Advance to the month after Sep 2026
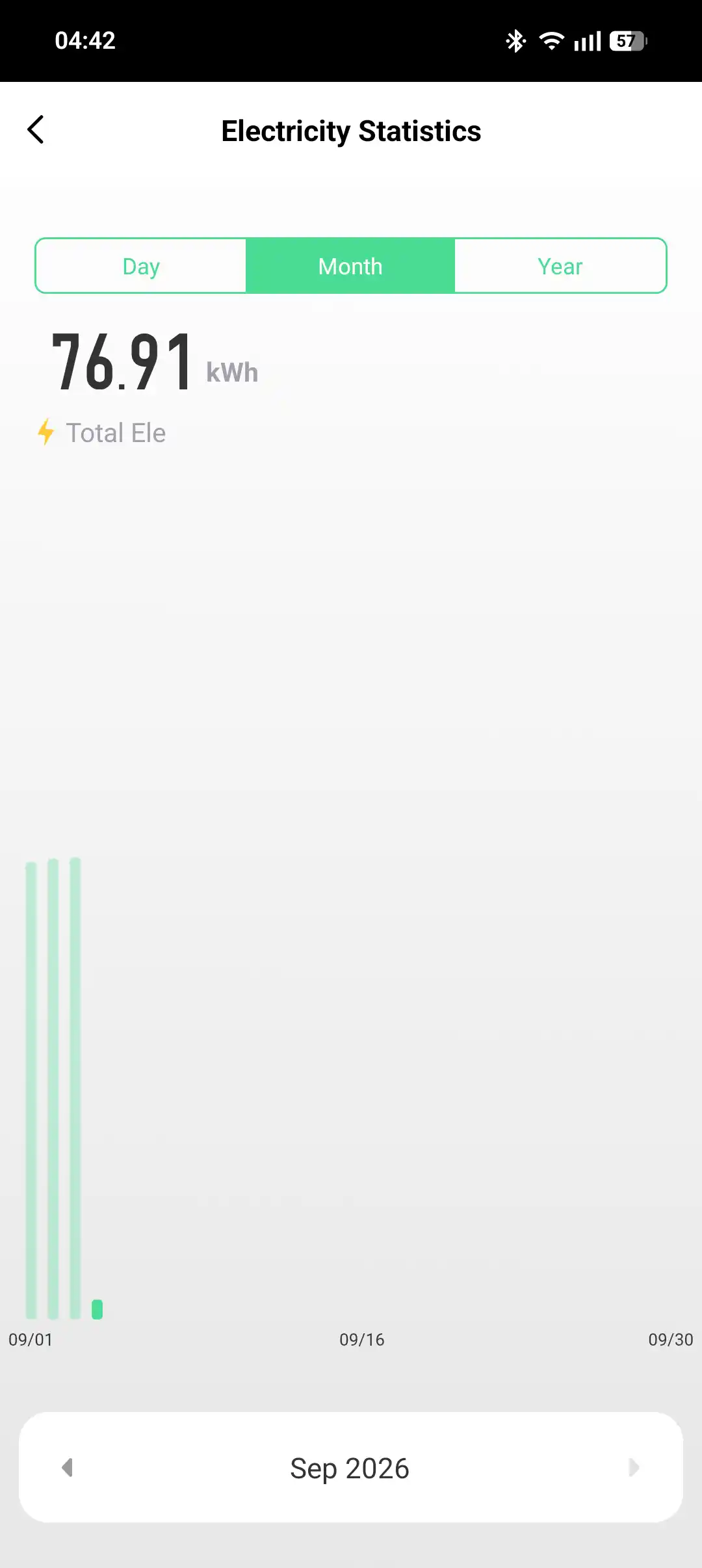This screenshot has width=702, height=1568. coord(634,1467)
